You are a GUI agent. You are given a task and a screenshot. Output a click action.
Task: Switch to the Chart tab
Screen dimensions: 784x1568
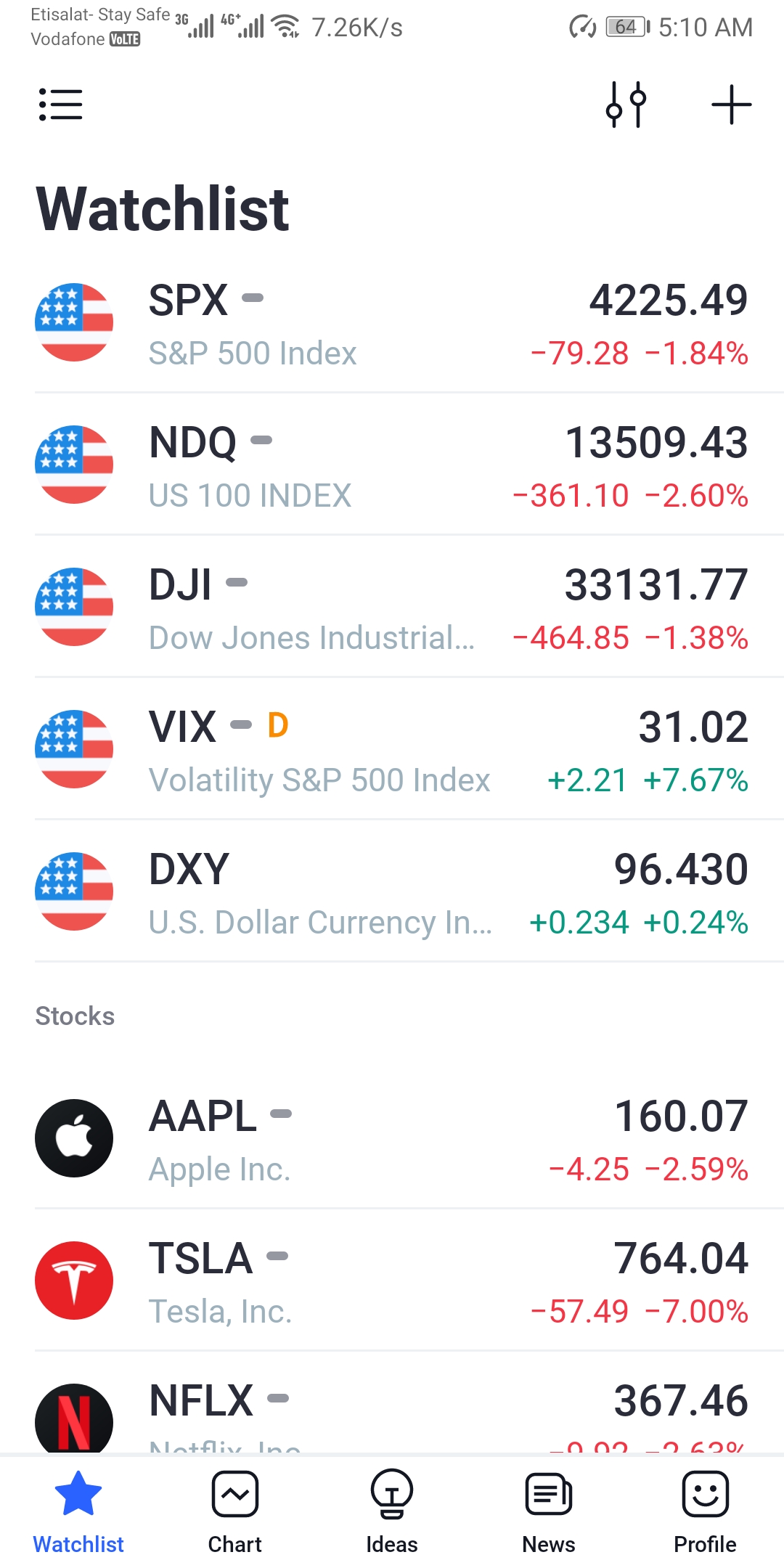pos(235,1511)
